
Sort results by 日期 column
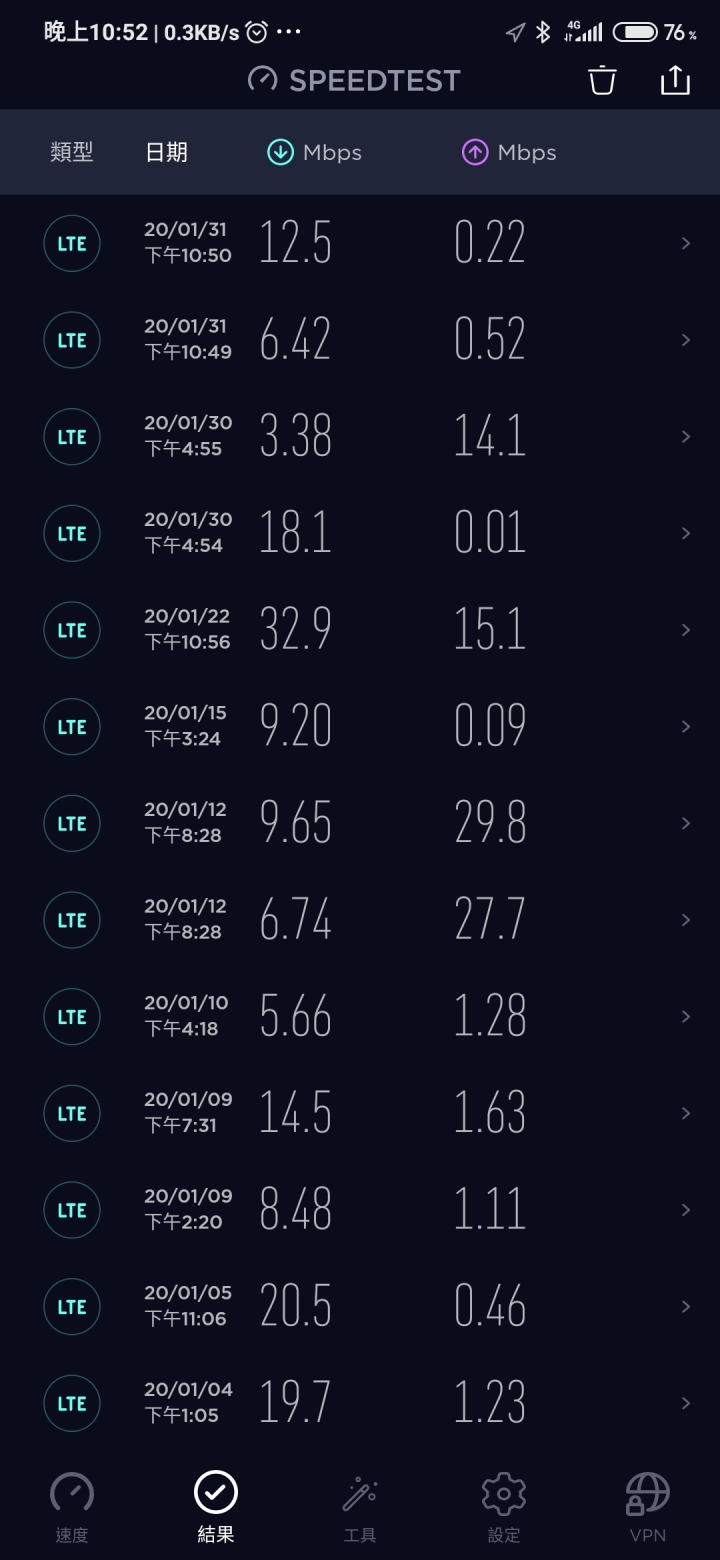click(166, 152)
